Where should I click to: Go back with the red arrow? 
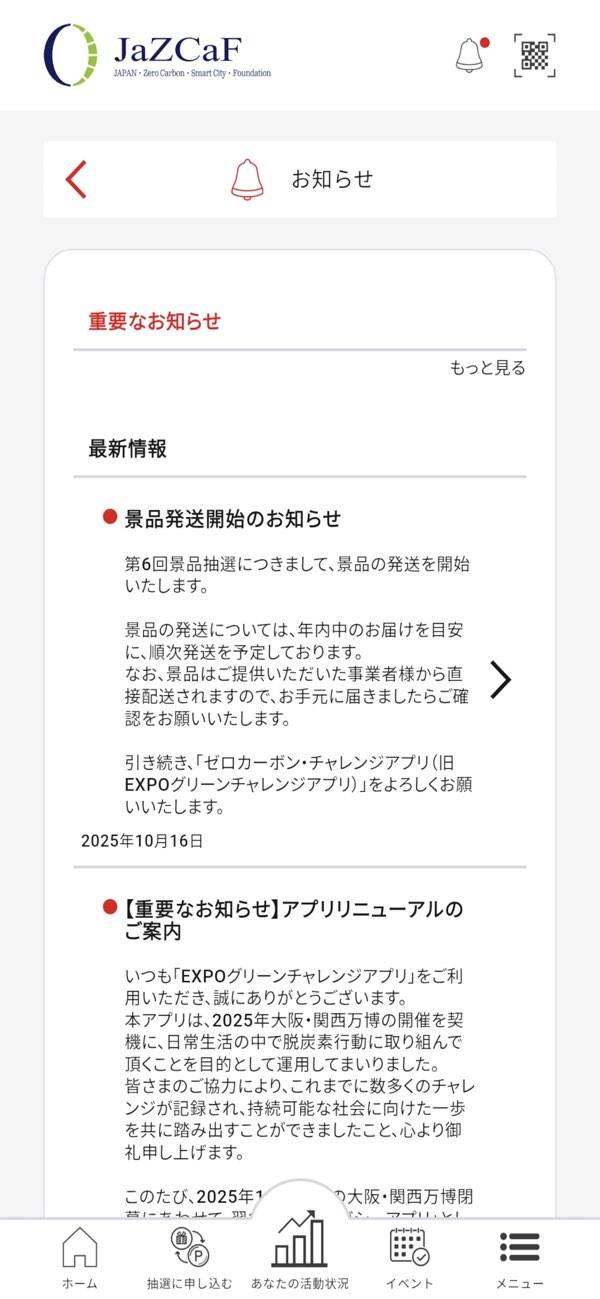click(x=76, y=179)
